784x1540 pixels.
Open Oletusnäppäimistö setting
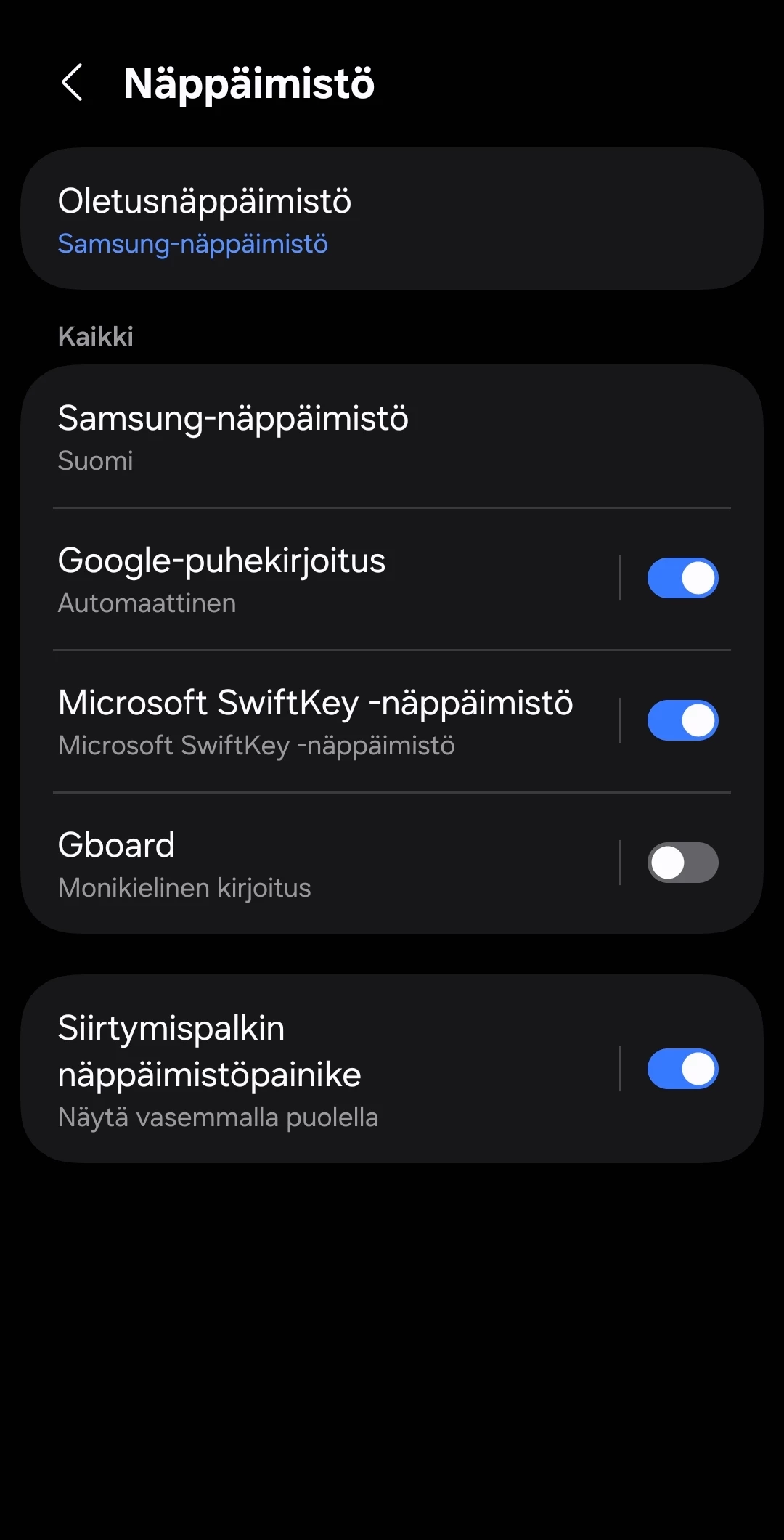pos(392,219)
